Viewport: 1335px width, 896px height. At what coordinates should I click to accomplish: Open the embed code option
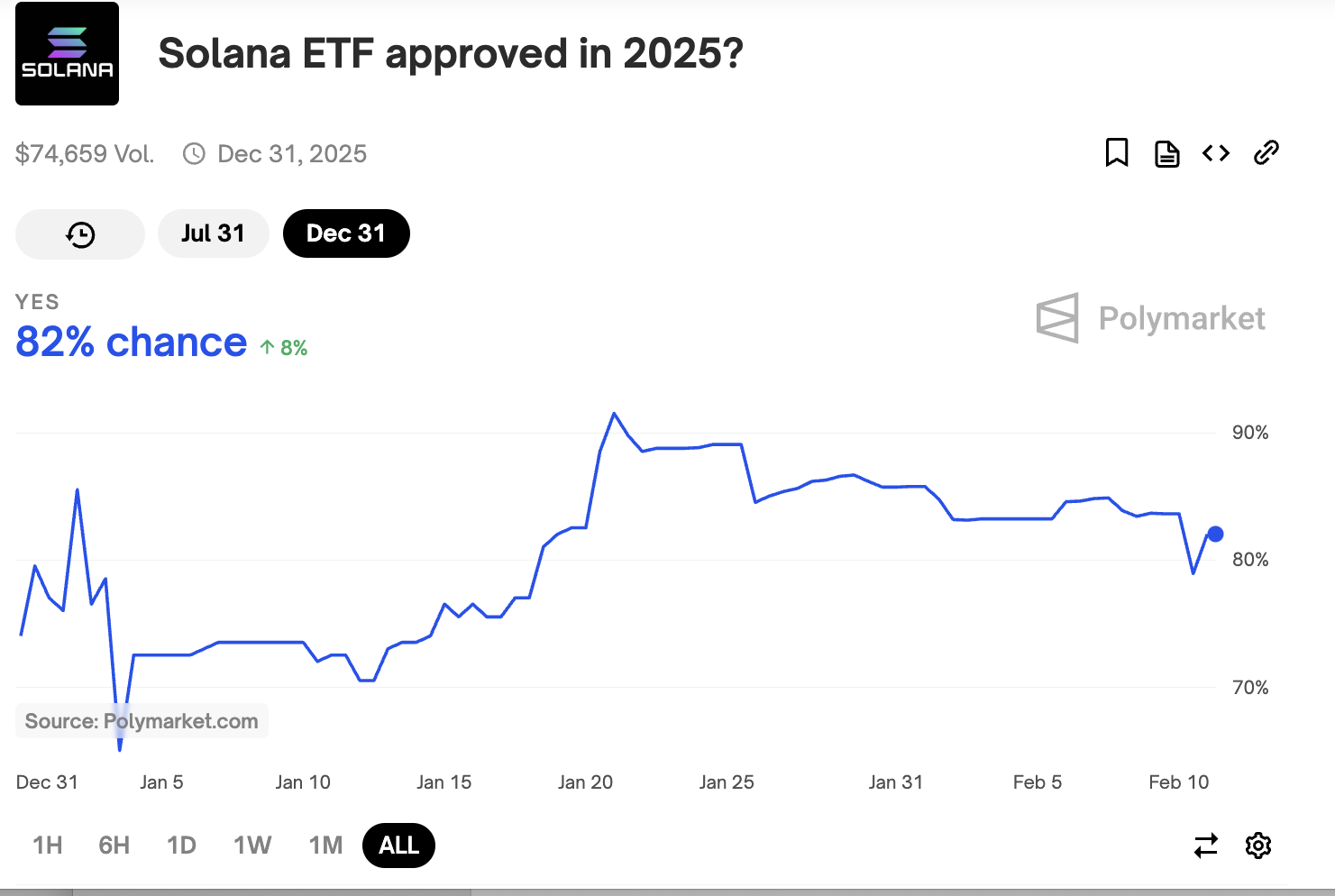[1216, 153]
